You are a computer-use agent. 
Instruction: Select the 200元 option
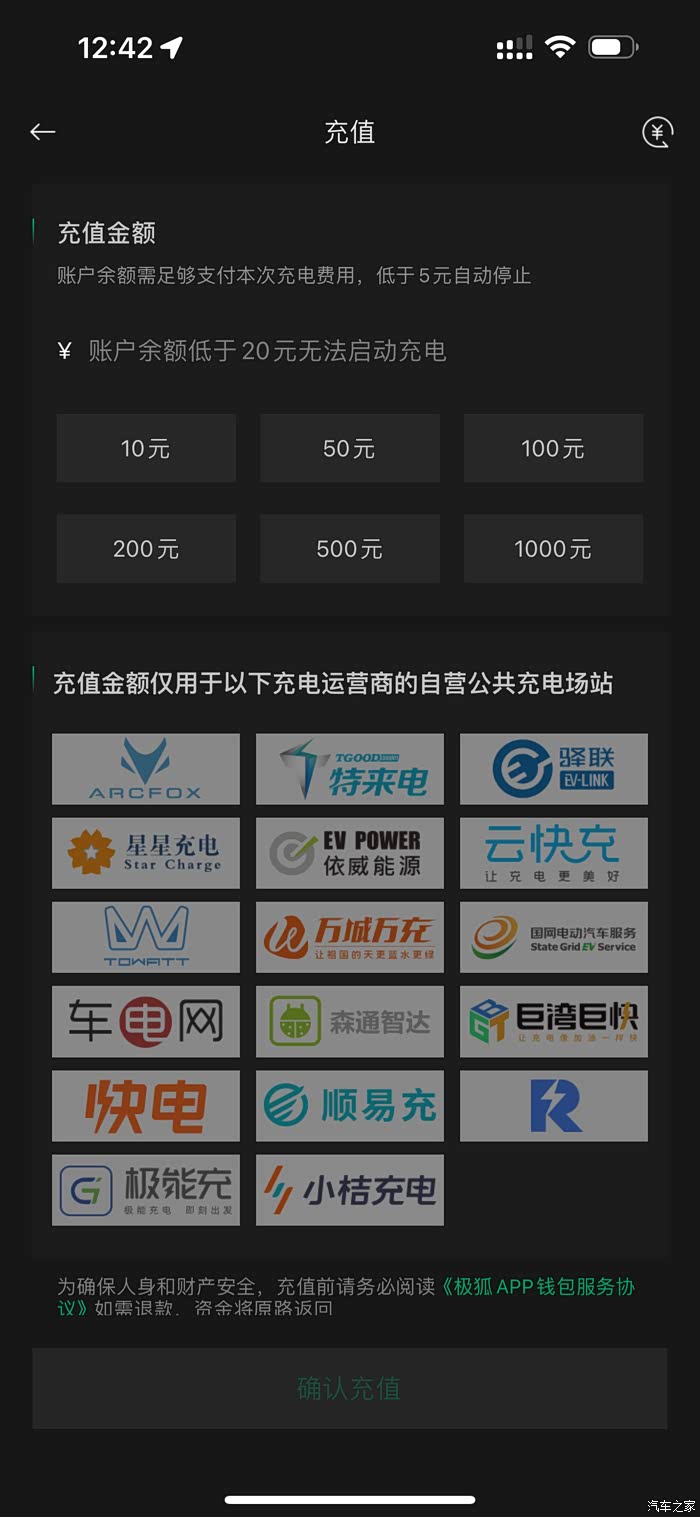click(146, 549)
